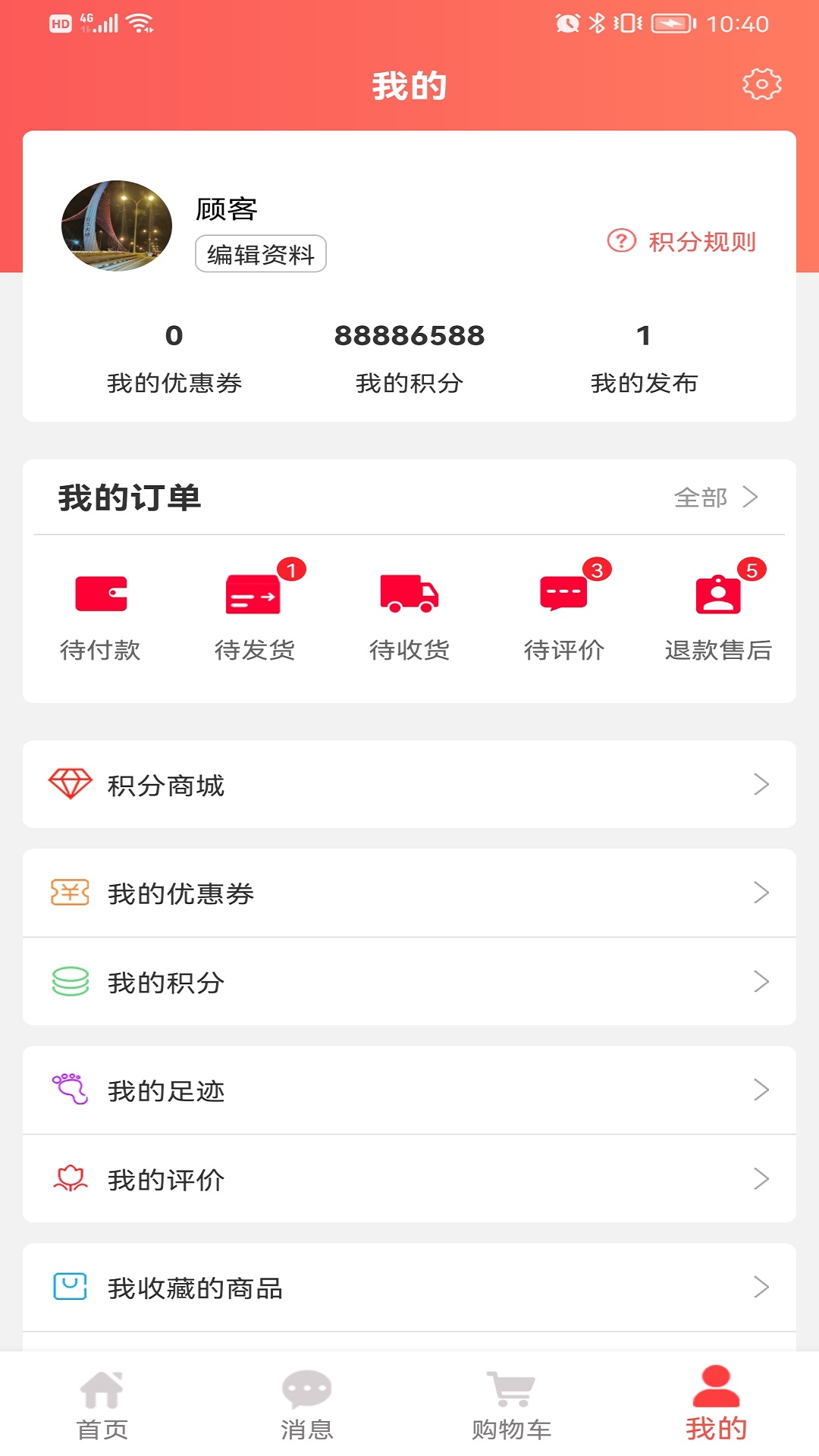Select the blue bag 我收藏的商品 icon
The height and width of the screenshot is (1456, 819).
coord(70,1287)
